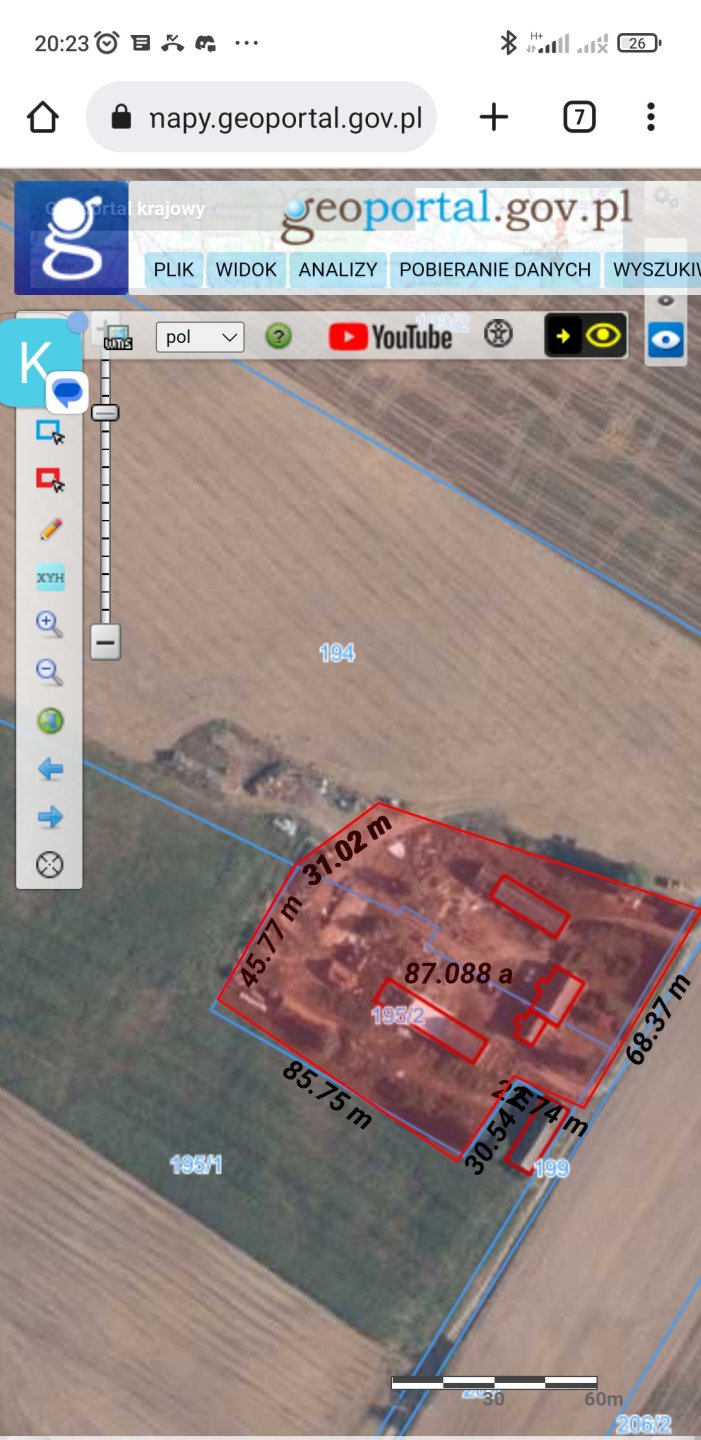
Task: Open the YouTube link
Action: pos(391,337)
